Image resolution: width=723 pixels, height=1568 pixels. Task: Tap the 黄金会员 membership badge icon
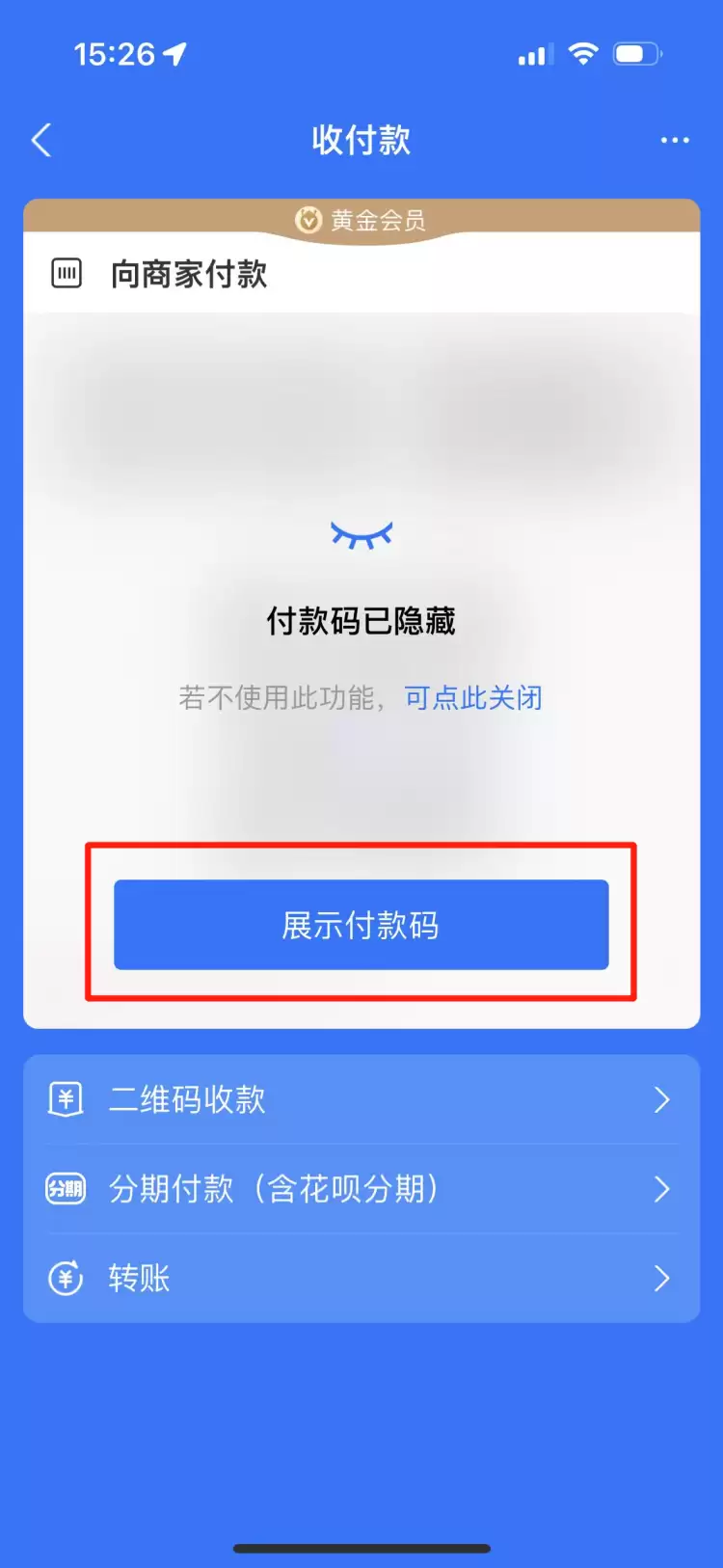click(x=307, y=219)
